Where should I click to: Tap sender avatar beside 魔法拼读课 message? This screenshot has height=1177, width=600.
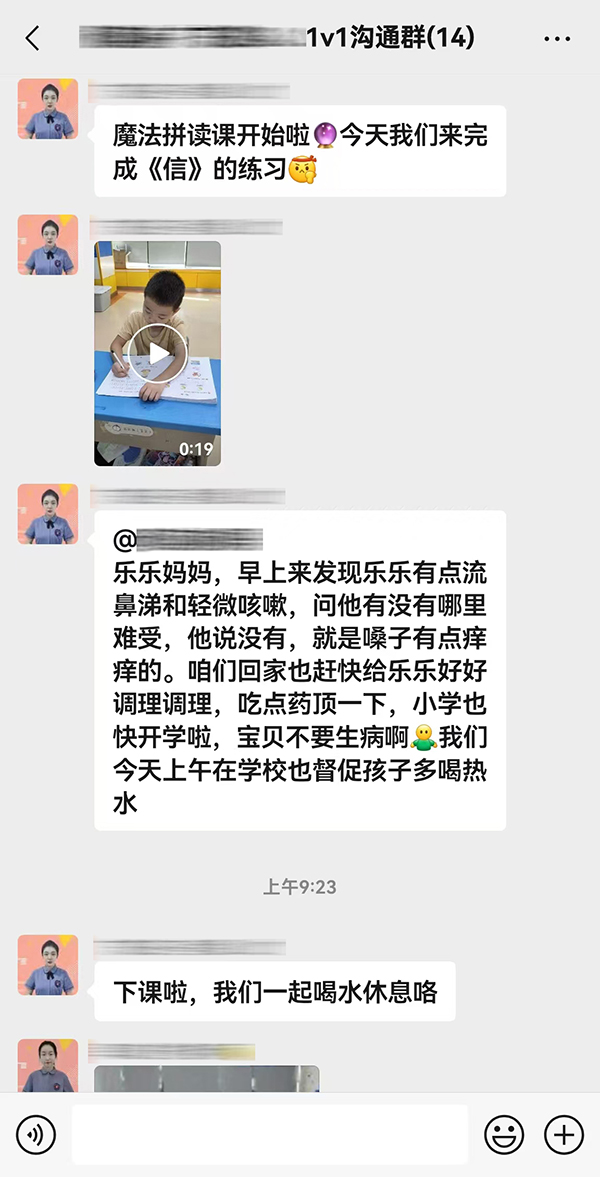pos(48,109)
